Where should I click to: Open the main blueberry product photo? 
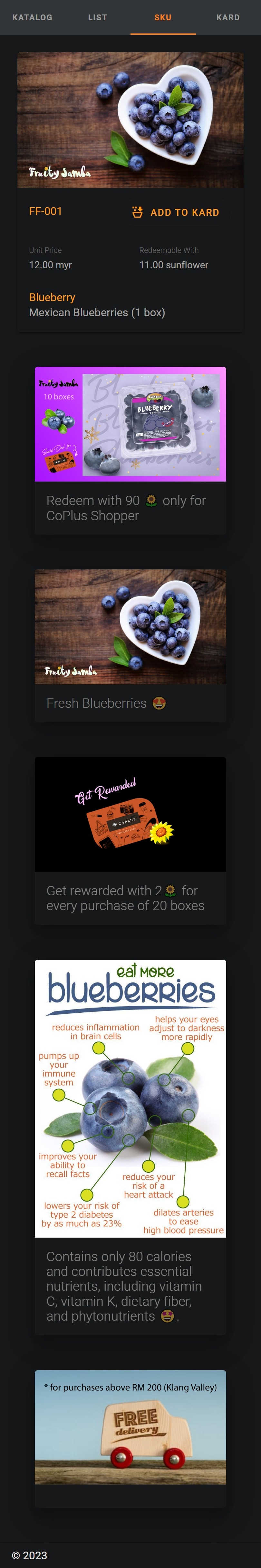pyautogui.click(x=130, y=120)
